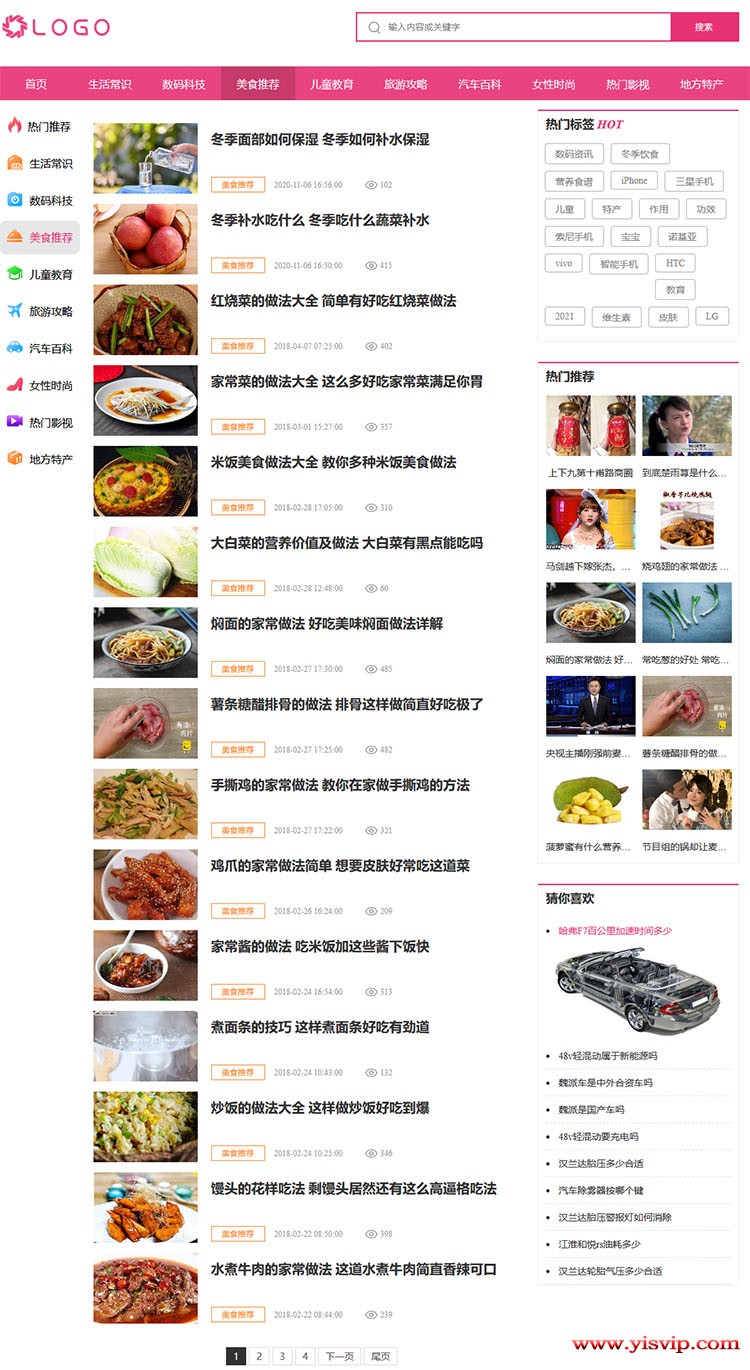The height and width of the screenshot is (1370, 750).
Task: Click the 生活常识 sidebar icon
Action: pos(17,164)
